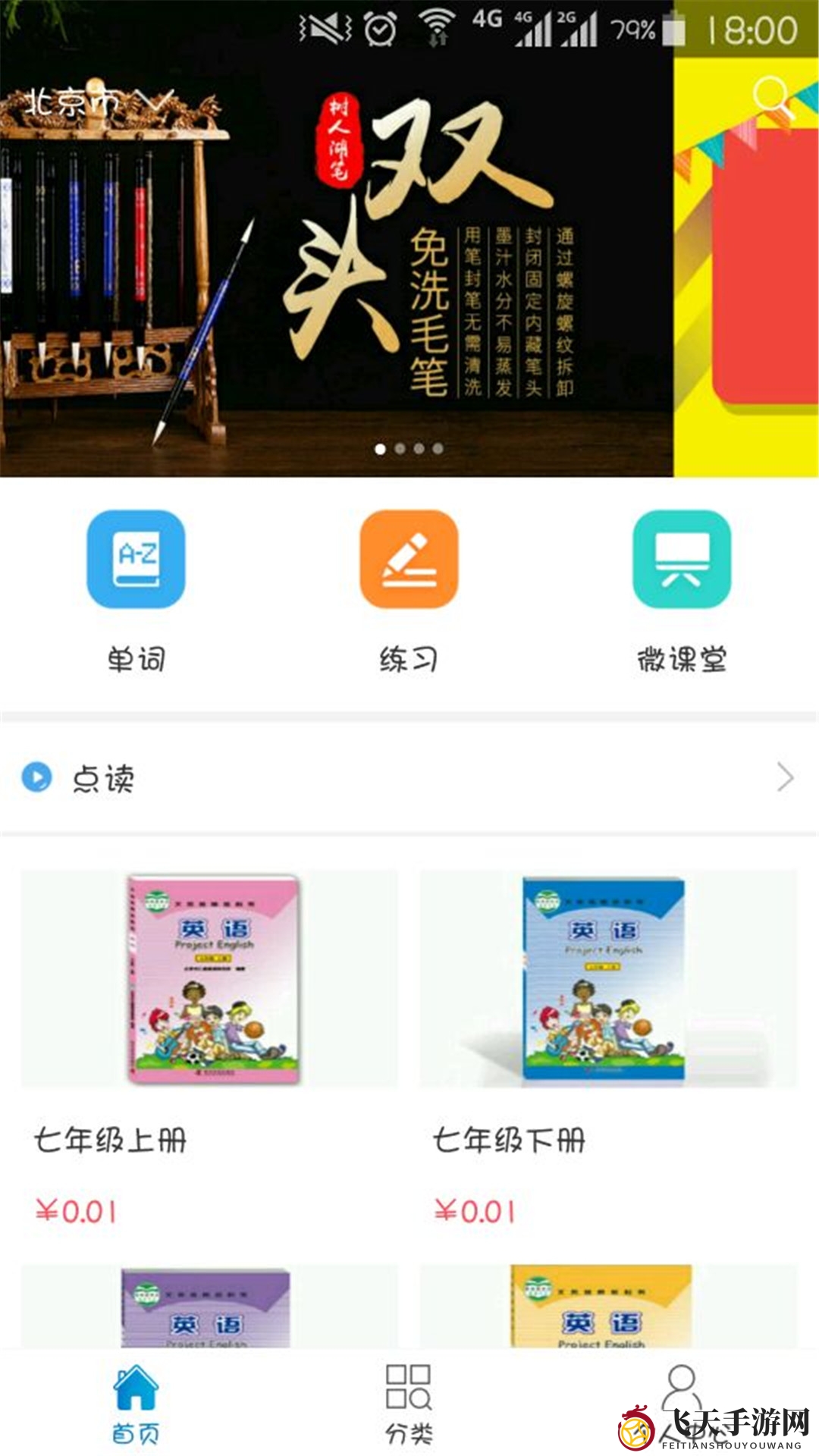The image size is (819, 1456).
Task: Switch to the 分类 tab
Action: pos(409,1409)
